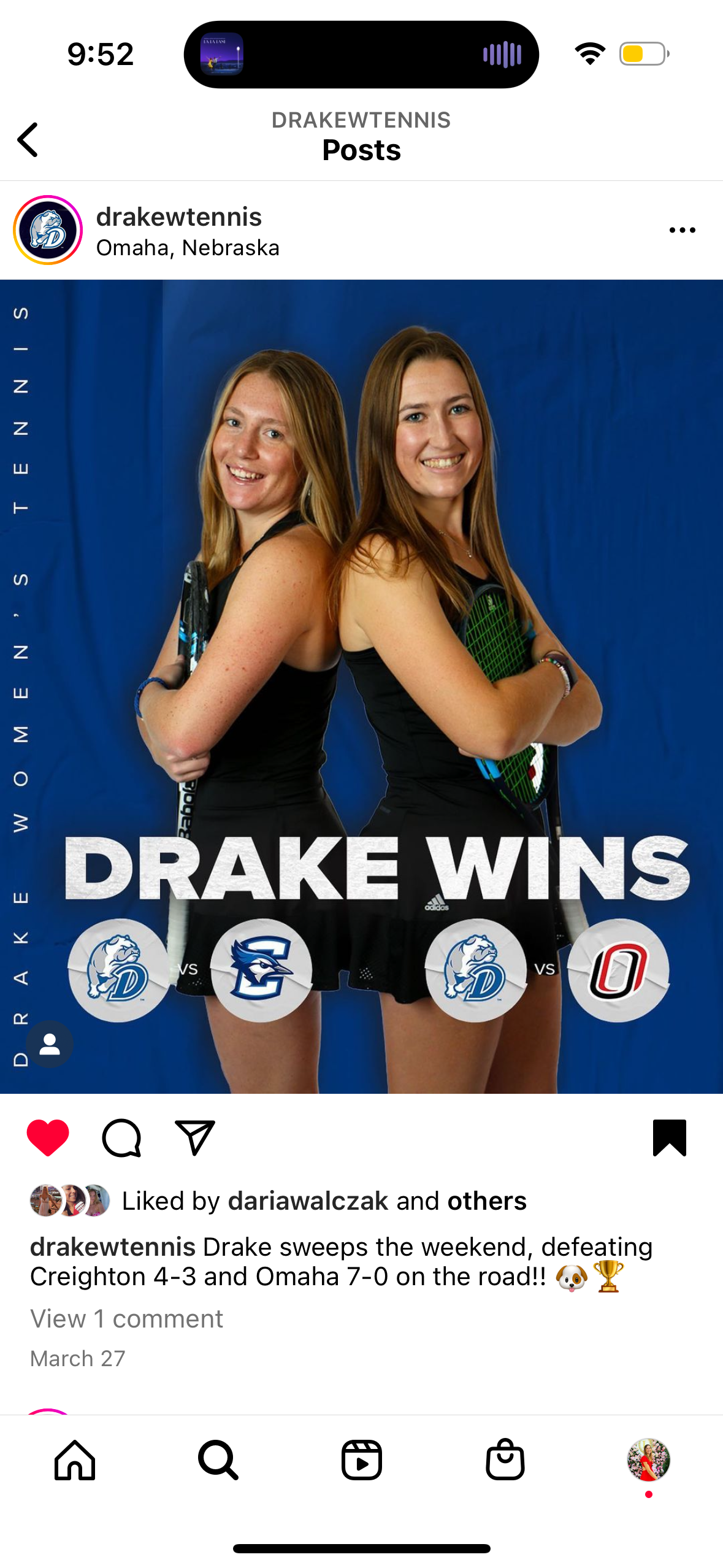Image resolution: width=723 pixels, height=1568 pixels.
Task: View 1 comment on the post
Action: coord(126,1318)
